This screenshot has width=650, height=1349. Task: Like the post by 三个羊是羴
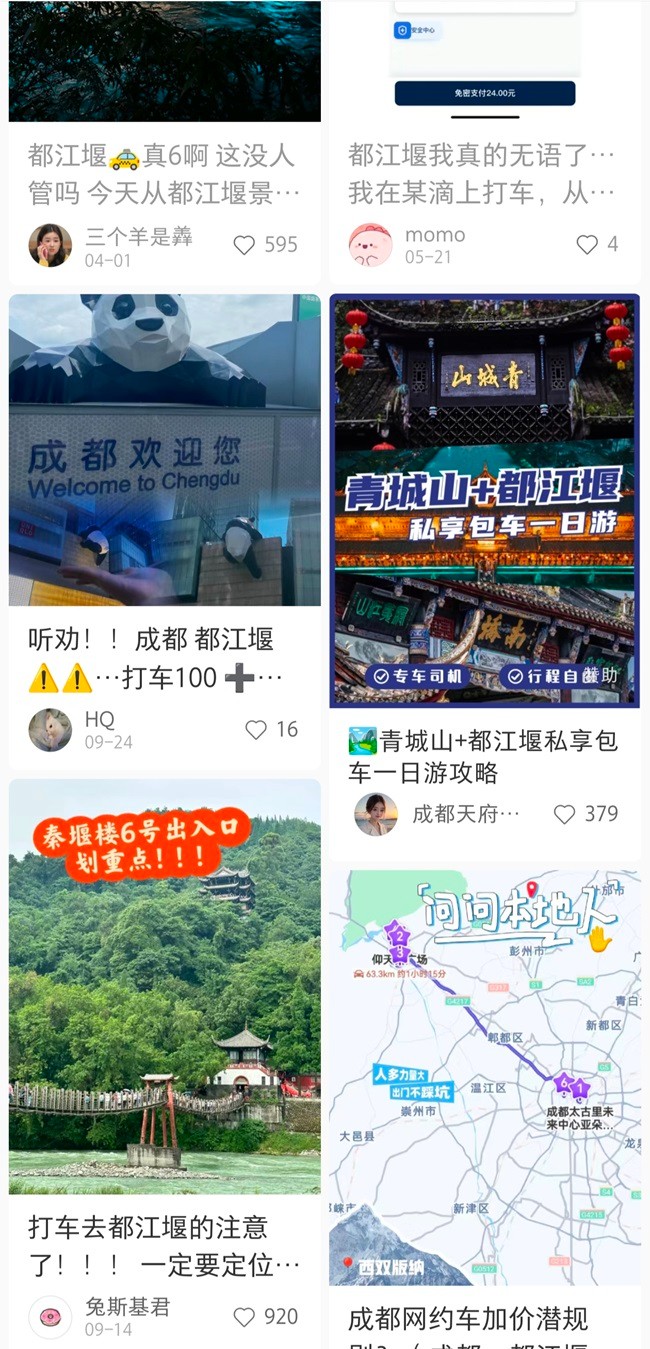click(245, 245)
